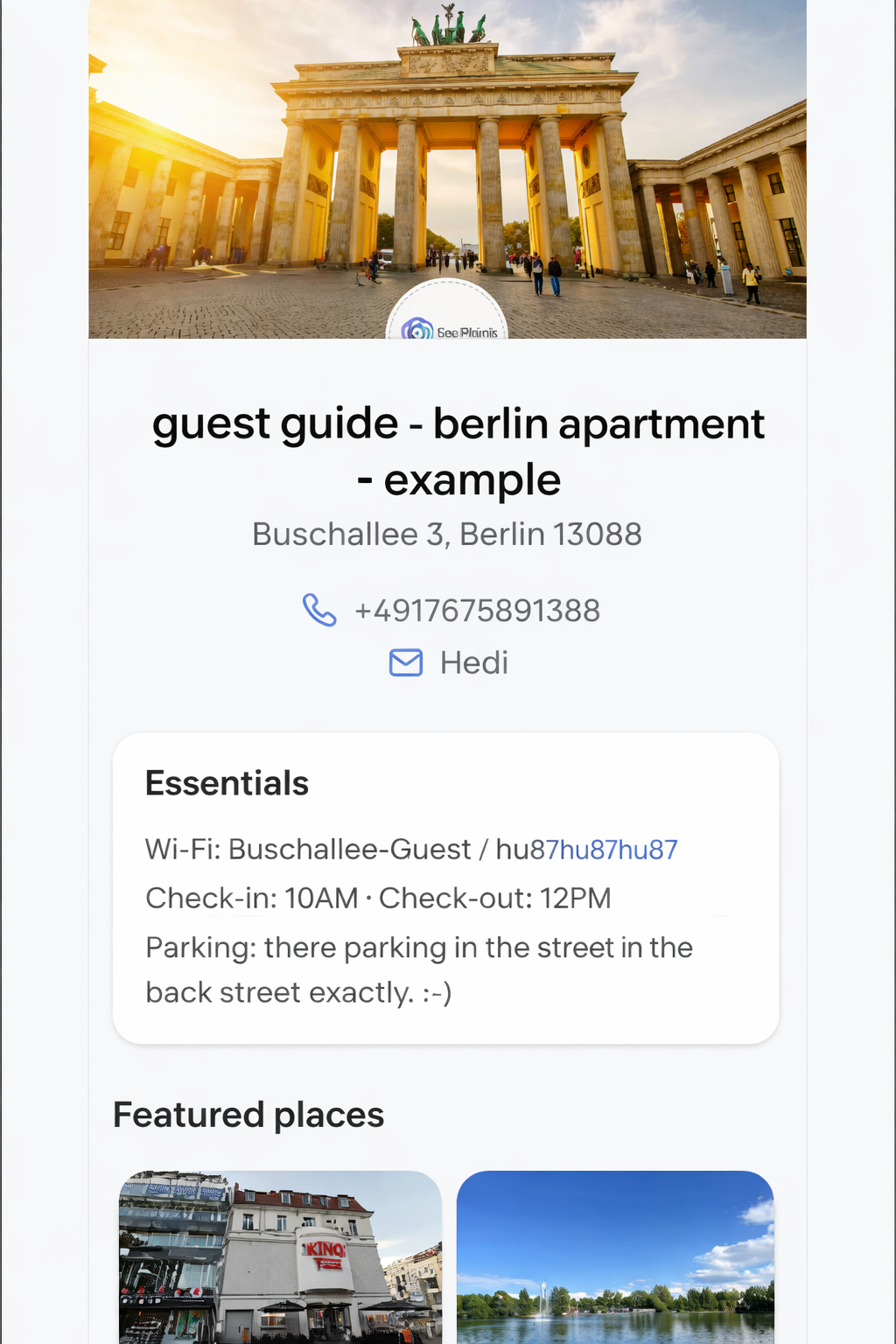Email the host Hedi
Image resolution: width=896 pixels, height=1344 pixels.
pos(472,663)
